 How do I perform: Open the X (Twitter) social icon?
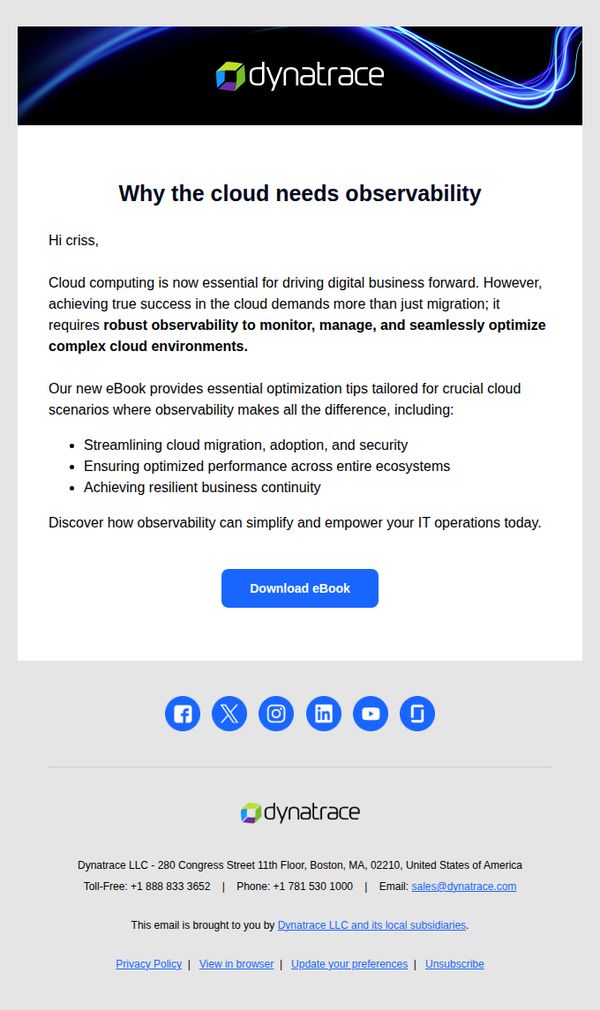(229, 714)
